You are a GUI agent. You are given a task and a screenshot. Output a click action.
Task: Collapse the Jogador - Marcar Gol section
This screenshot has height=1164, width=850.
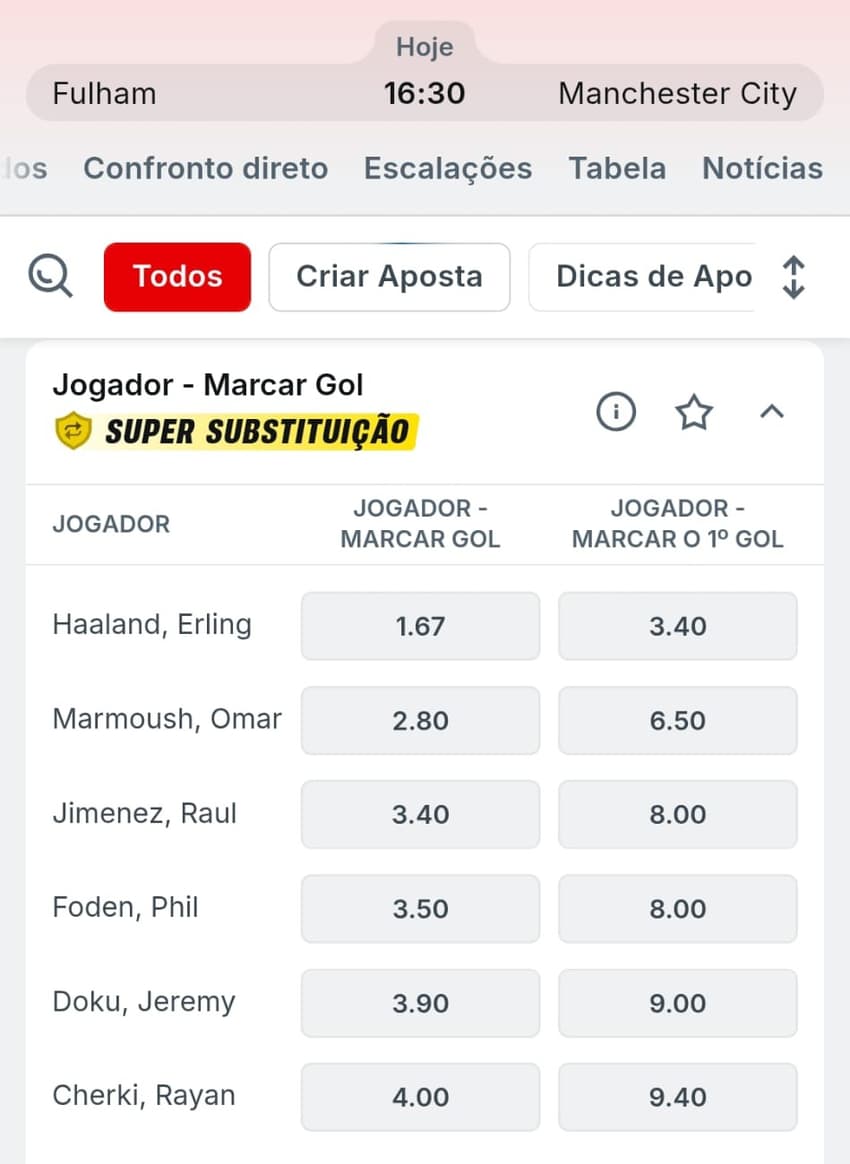(772, 412)
